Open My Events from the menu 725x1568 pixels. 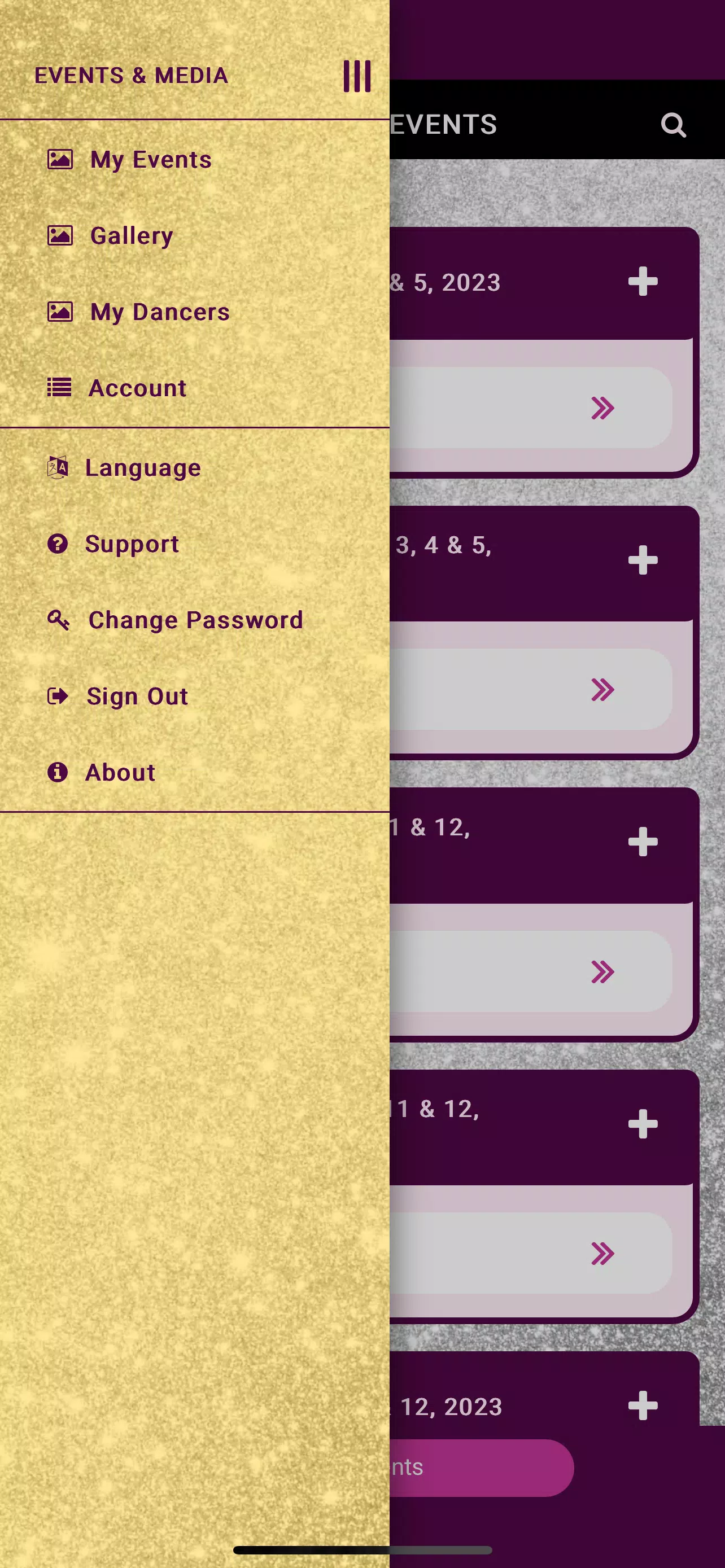click(x=150, y=160)
